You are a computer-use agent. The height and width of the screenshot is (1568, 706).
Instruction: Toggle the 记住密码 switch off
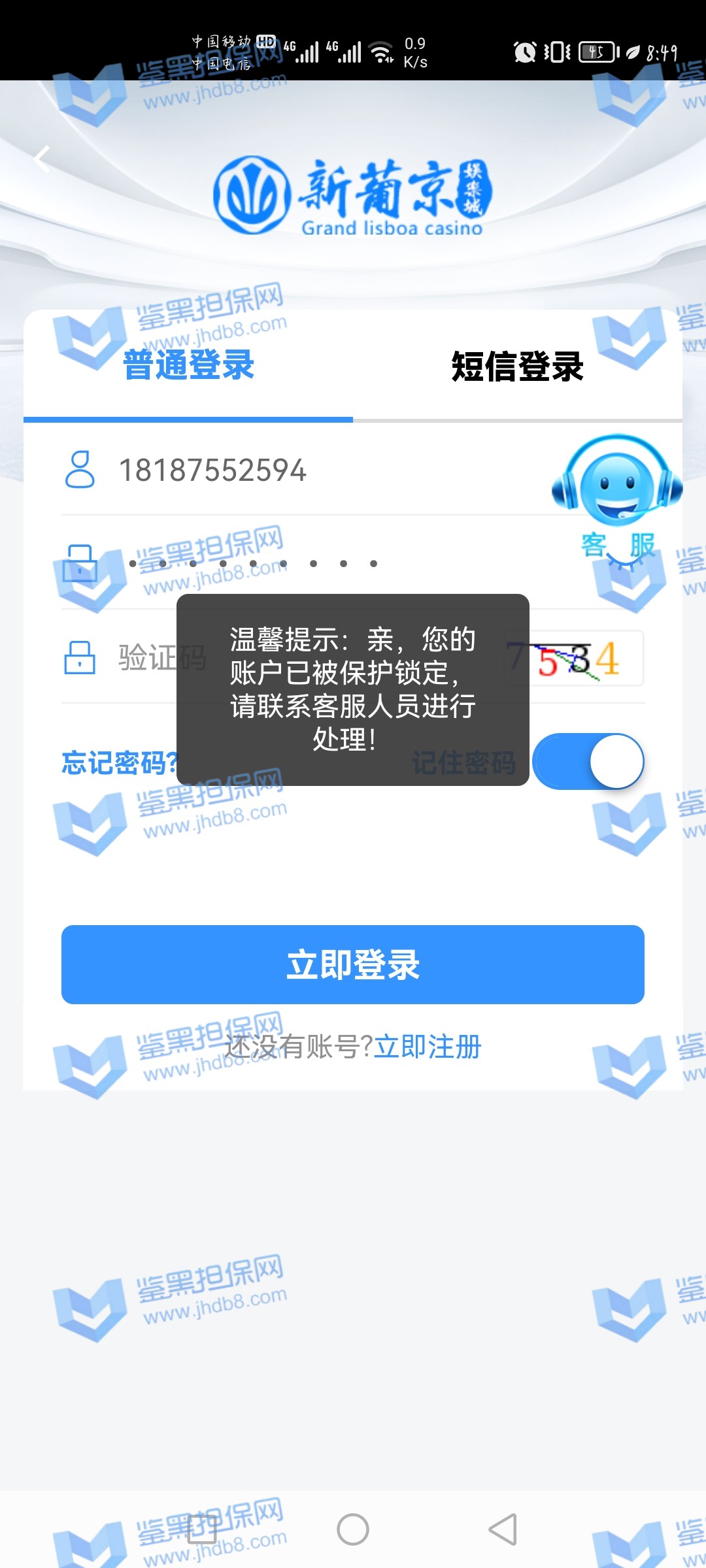click(588, 762)
